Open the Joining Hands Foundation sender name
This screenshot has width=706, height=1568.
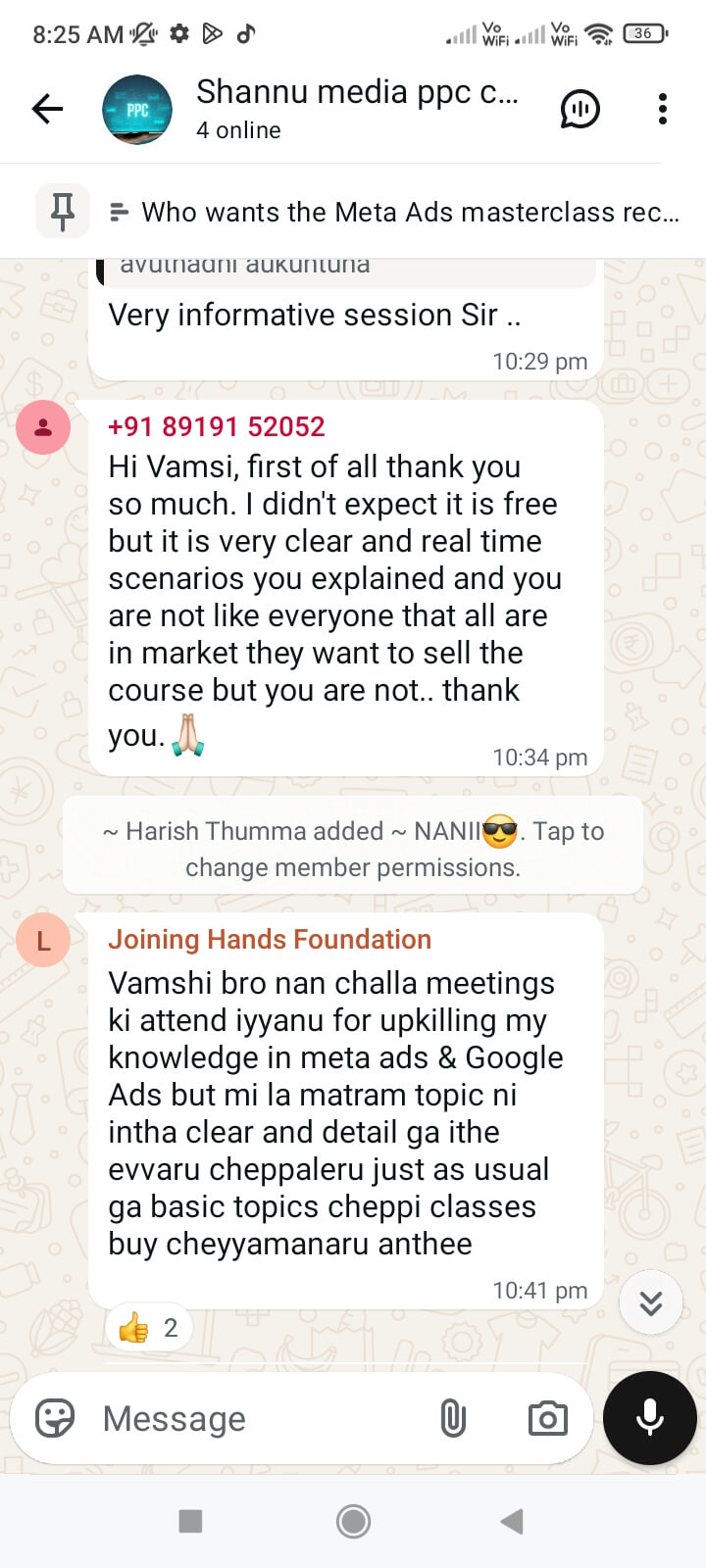point(269,939)
